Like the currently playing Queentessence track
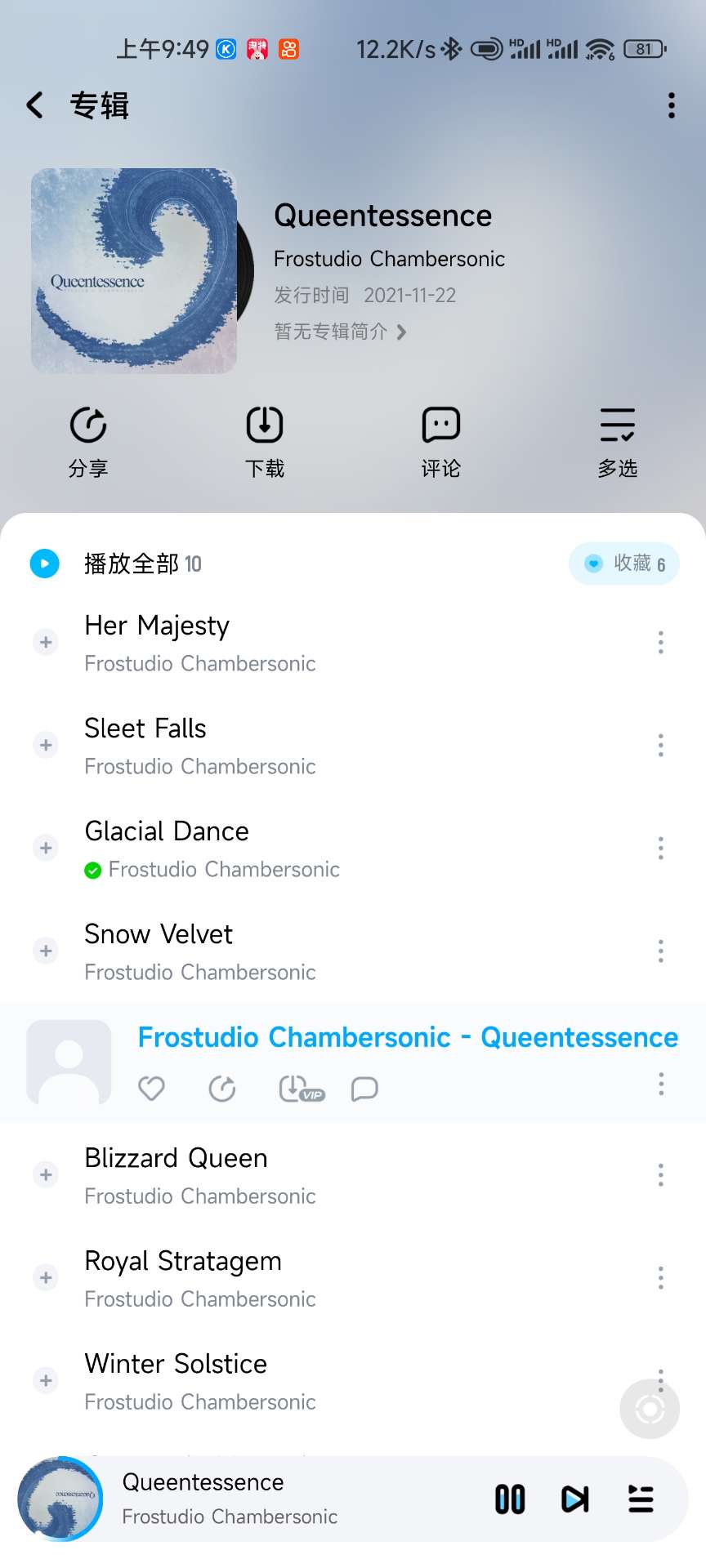706x1568 pixels. pos(152,1089)
